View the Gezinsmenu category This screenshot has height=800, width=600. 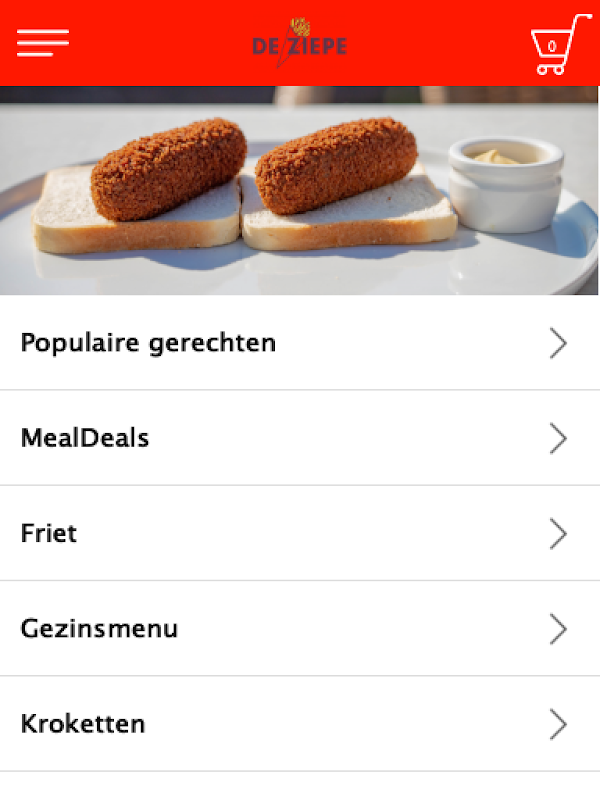300,629
